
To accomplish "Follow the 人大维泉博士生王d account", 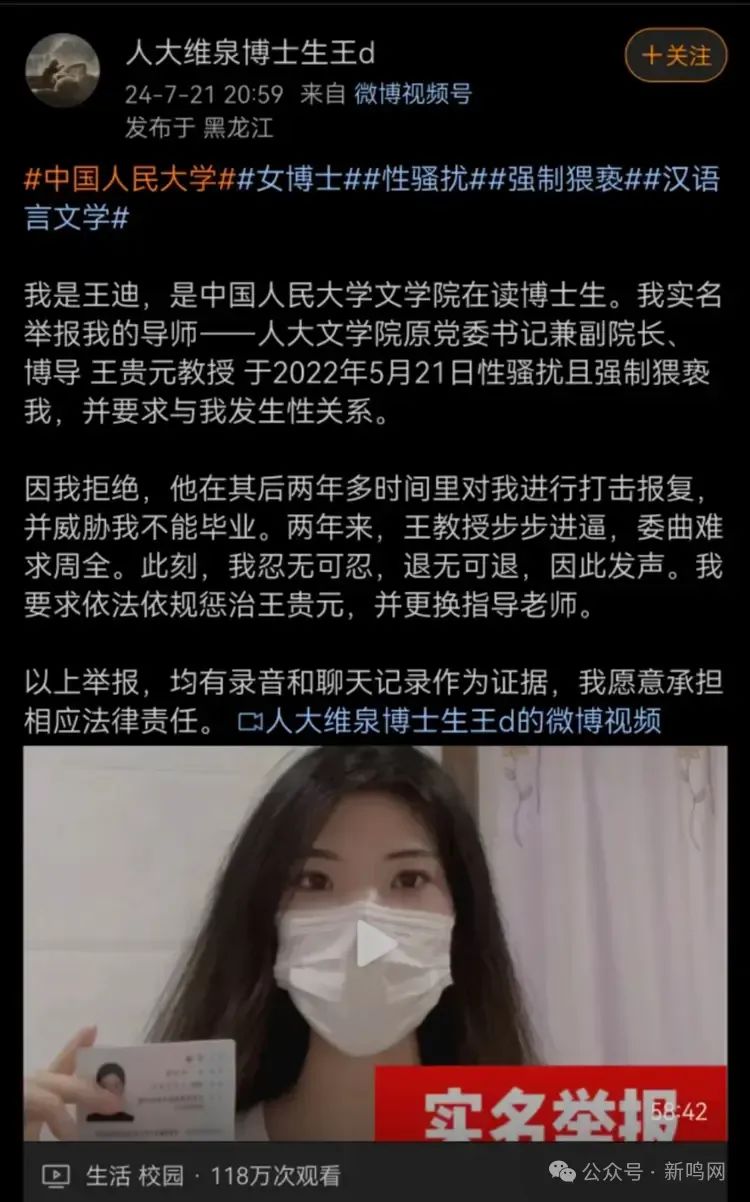I will (x=676, y=56).
